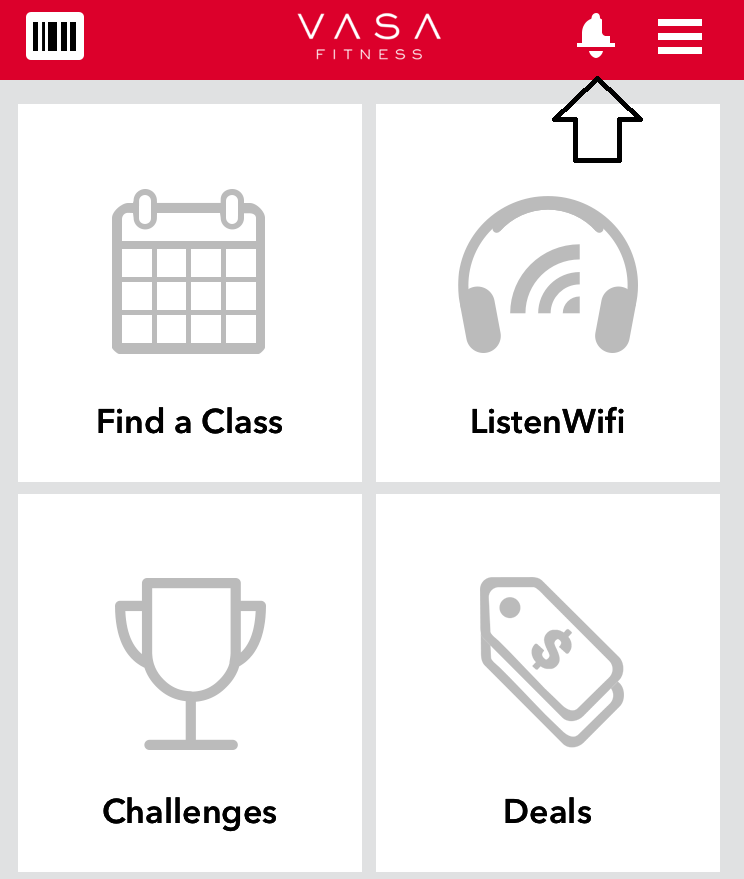The image size is (744, 879).
Task: Launch the ListenWifi tile
Action: (x=548, y=293)
